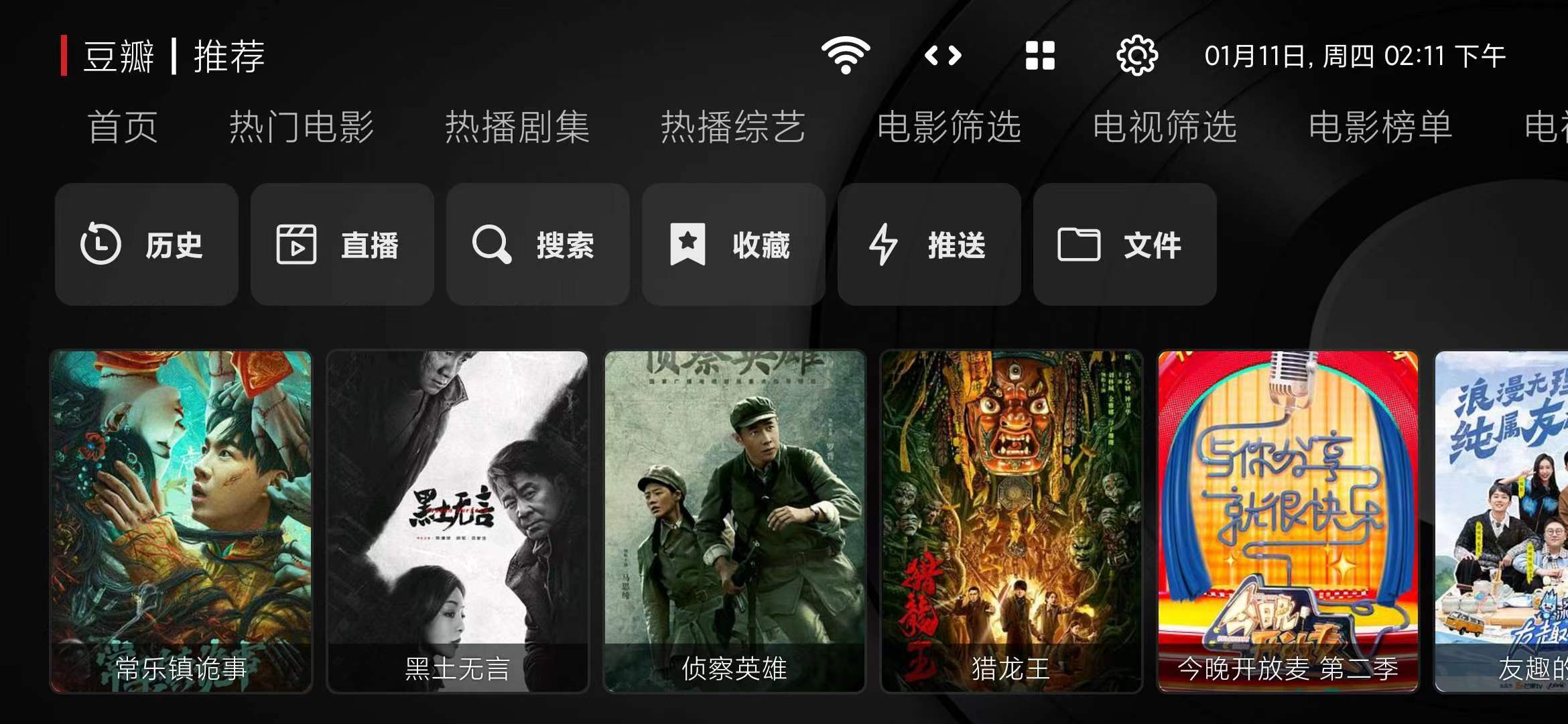
Task: Open the Wi-Fi network icon
Action: [x=846, y=55]
